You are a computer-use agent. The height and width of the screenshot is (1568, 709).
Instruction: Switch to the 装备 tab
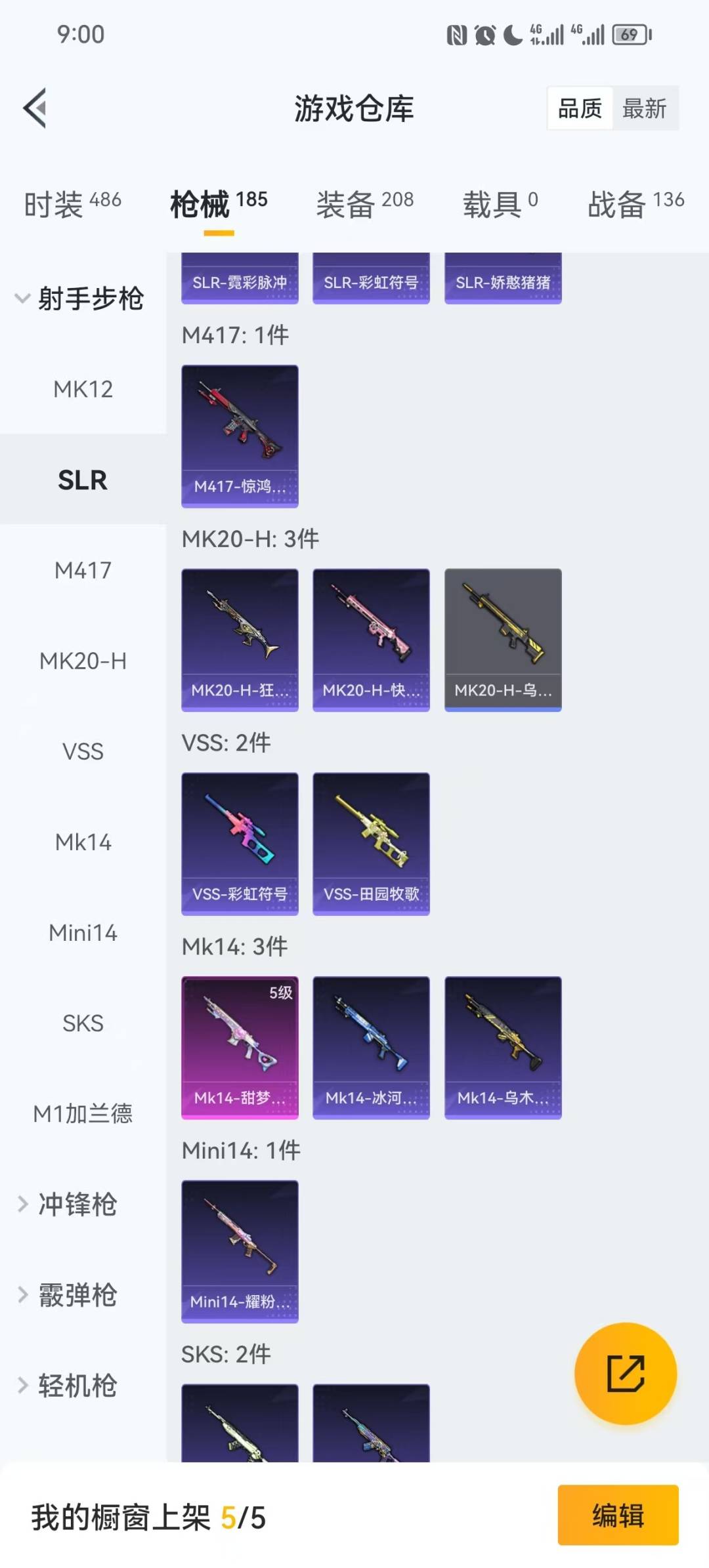[x=364, y=203]
